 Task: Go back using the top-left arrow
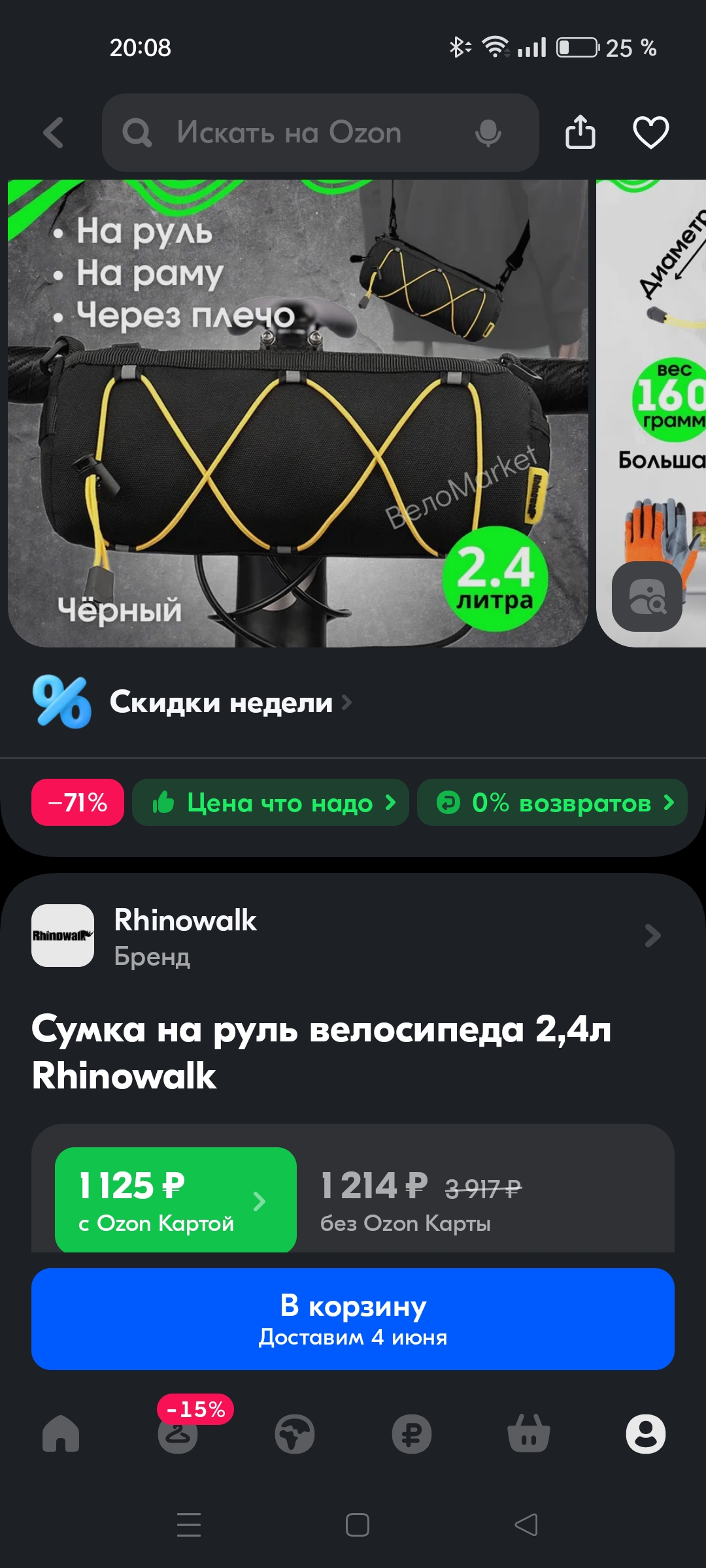point(54,133)
